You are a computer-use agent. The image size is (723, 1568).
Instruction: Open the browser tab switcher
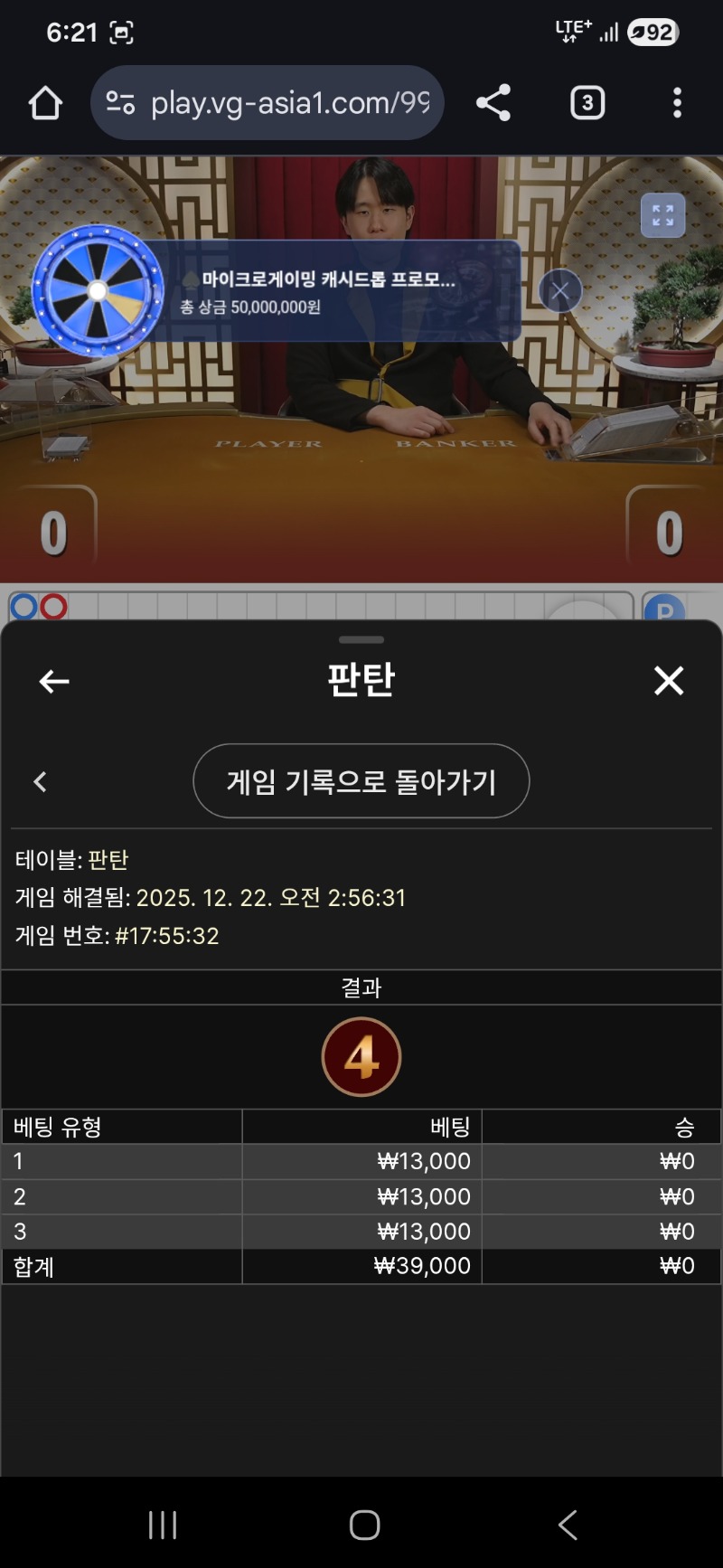pos(587,103)
